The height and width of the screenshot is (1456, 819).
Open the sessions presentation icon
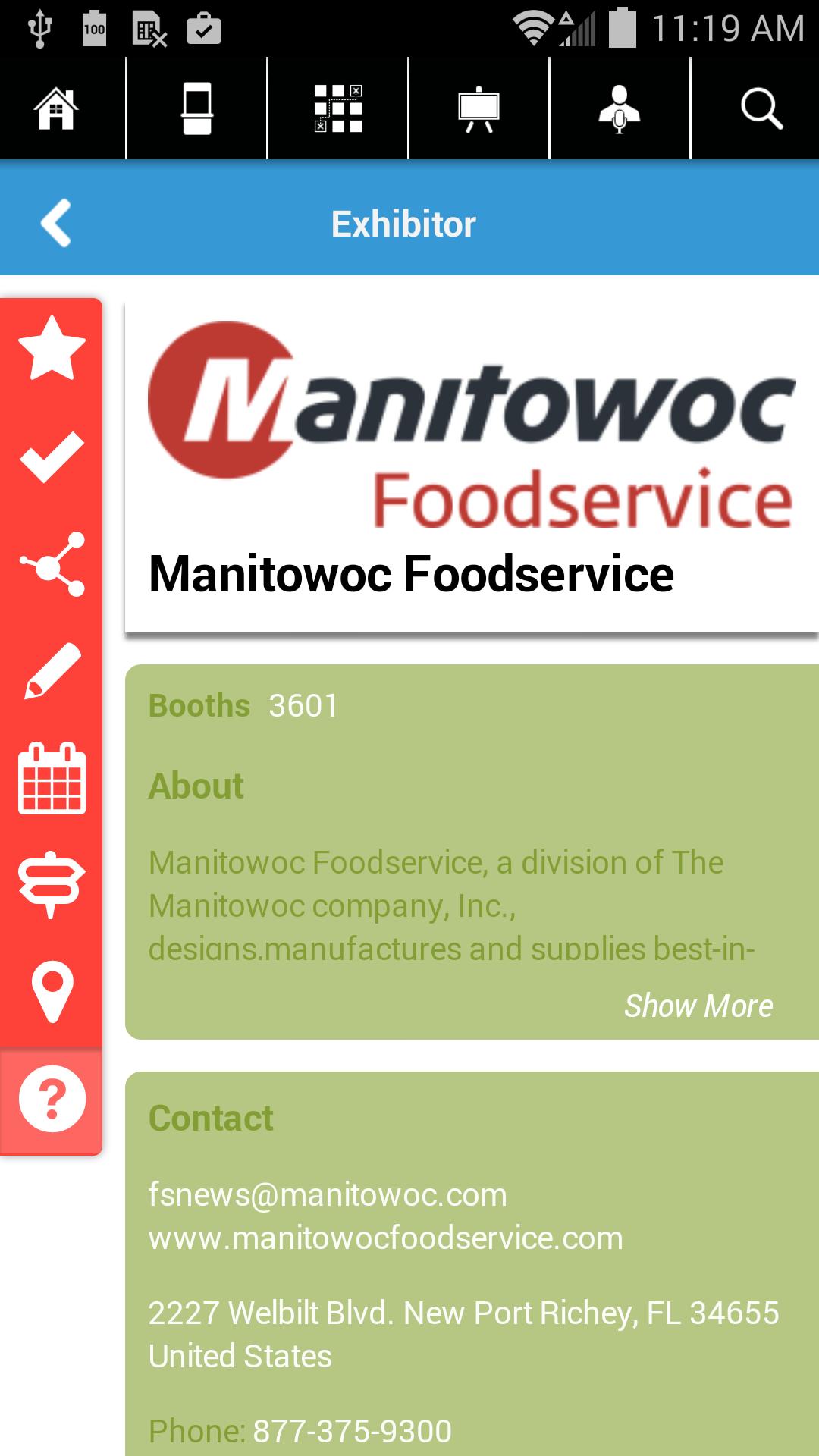[x=479, y=109]
